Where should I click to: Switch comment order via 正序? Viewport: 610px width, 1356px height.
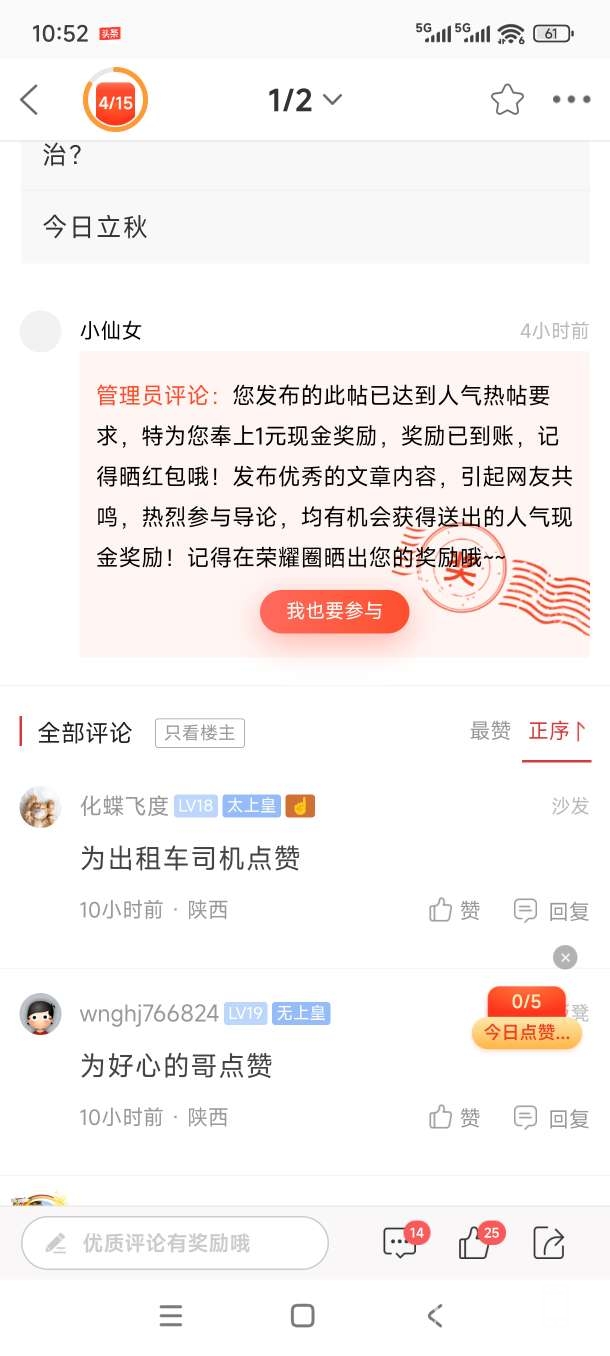click(x=556, y=732)
